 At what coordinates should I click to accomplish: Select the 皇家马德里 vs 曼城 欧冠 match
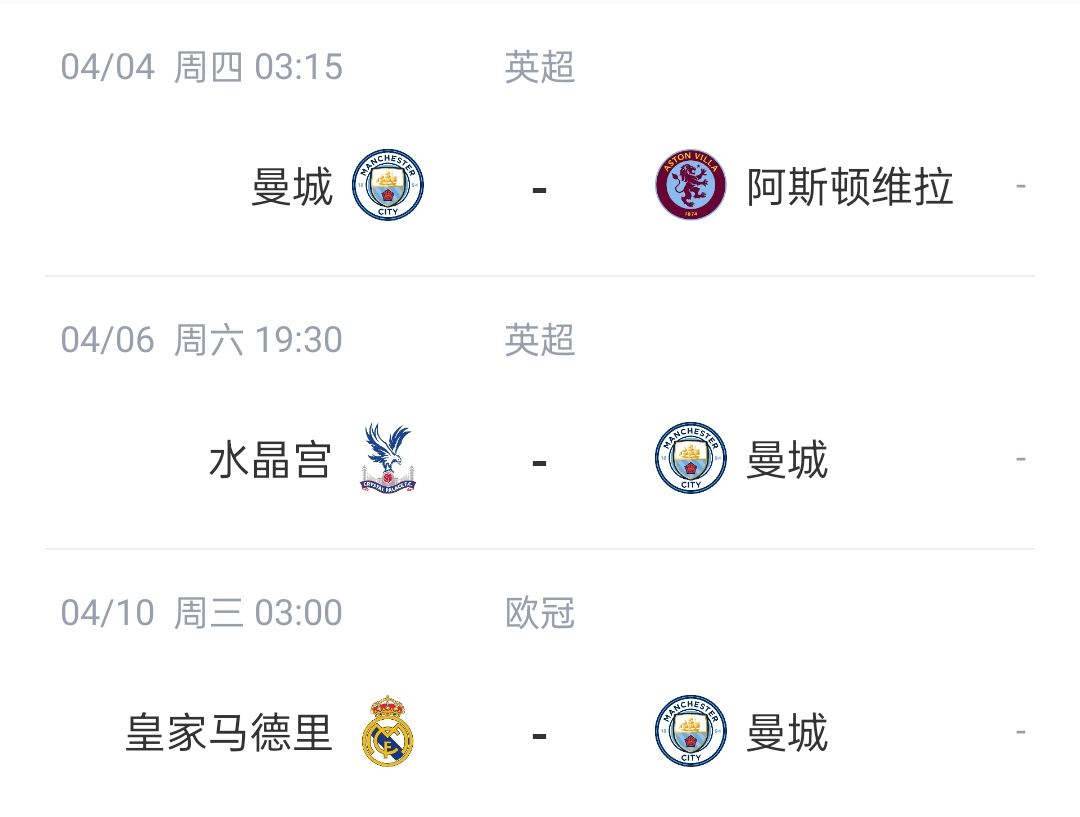(x=540, y=733)
